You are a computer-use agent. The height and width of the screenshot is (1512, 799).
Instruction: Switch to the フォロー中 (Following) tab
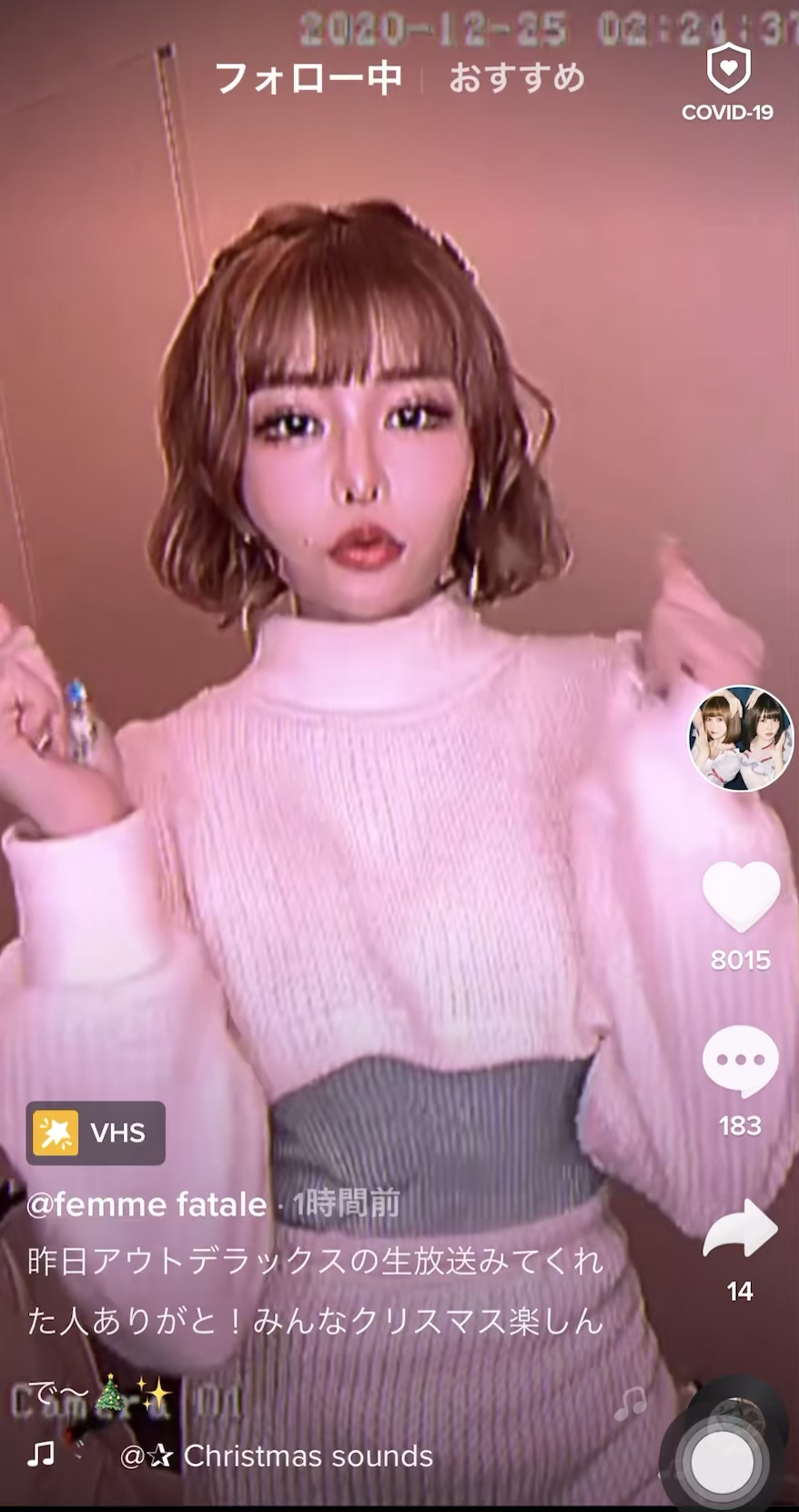(x=308, y=78)
